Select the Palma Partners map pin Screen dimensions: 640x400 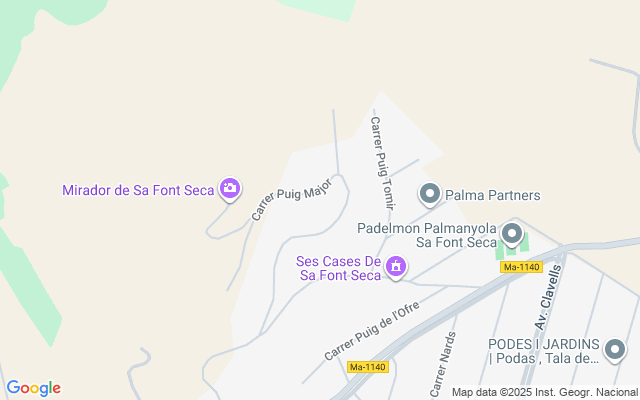(430, 193)
